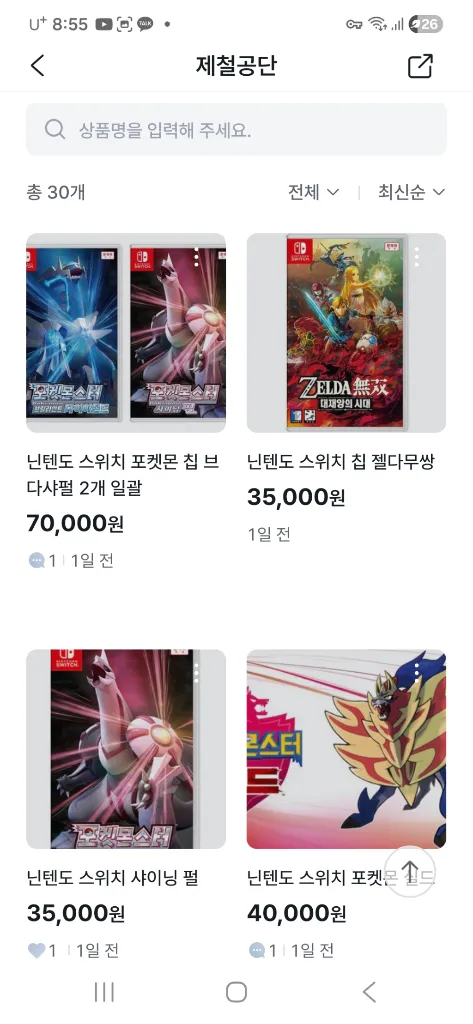
Task: Tap the share icon in the header
Action: click(x=420, y=66)
